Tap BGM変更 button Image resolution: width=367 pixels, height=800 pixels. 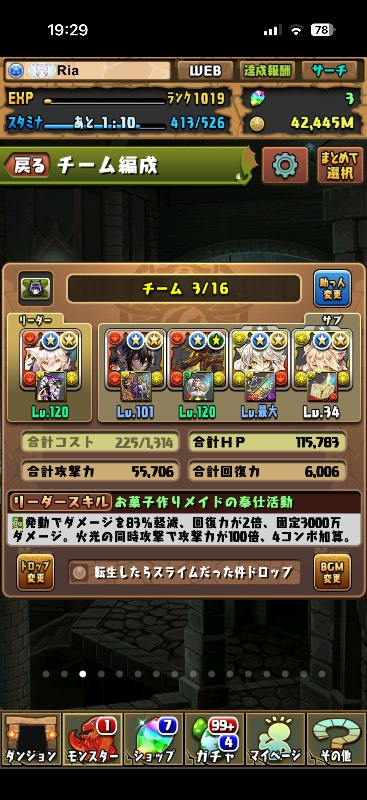[x=332, y=572]
